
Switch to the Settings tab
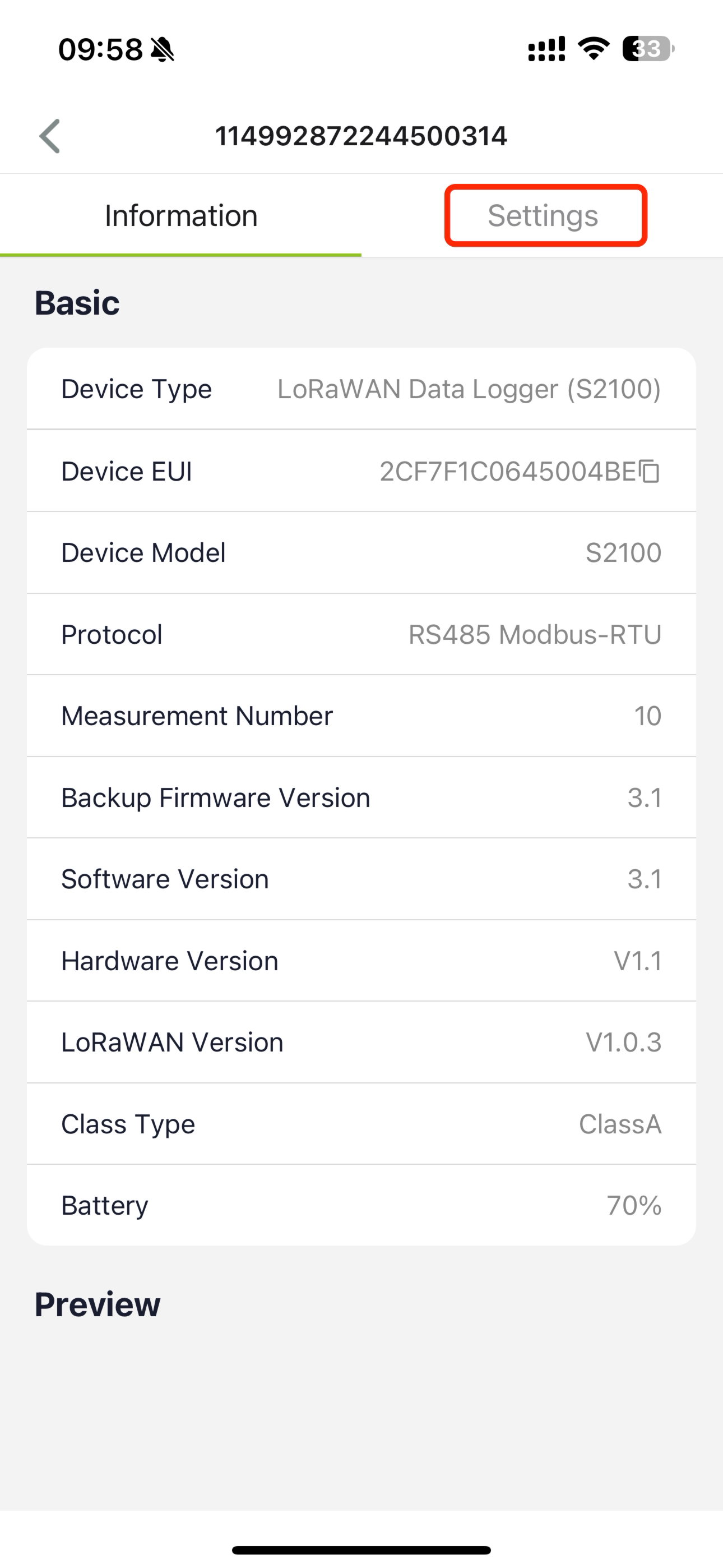click(x=543, y=215)
